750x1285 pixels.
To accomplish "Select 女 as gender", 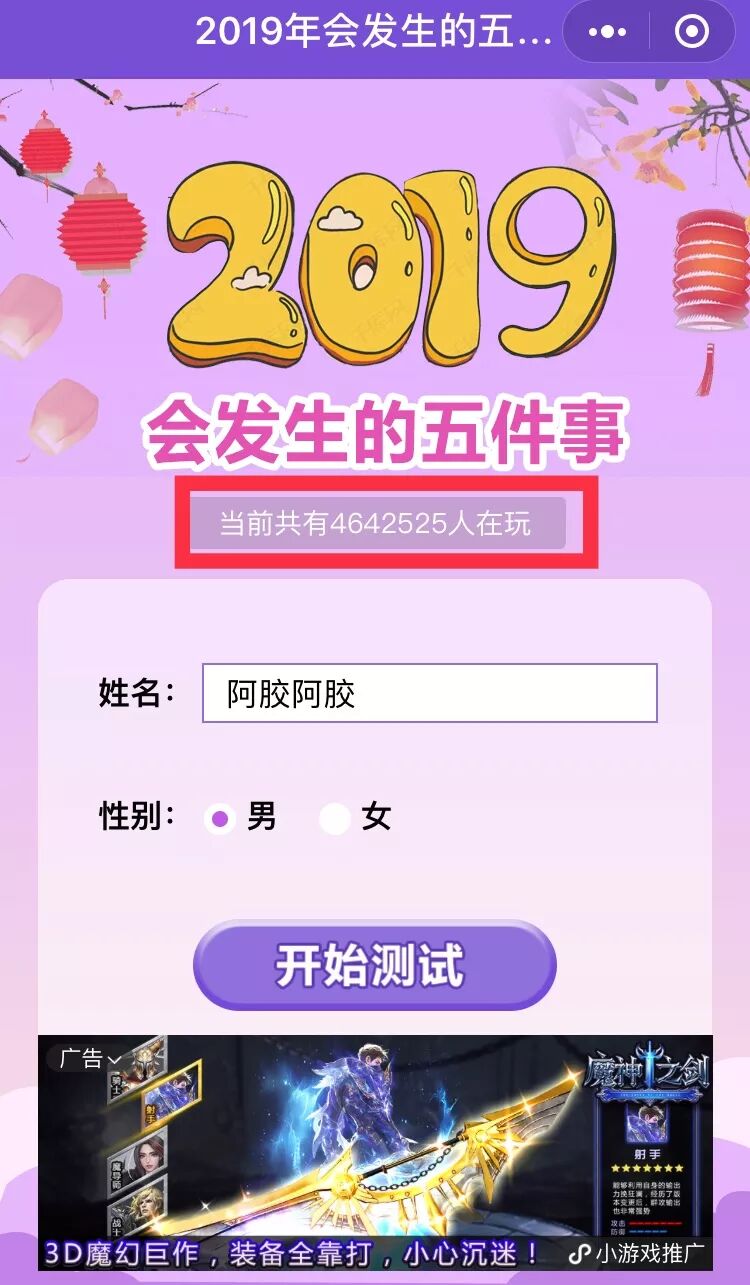I will 336,819.
